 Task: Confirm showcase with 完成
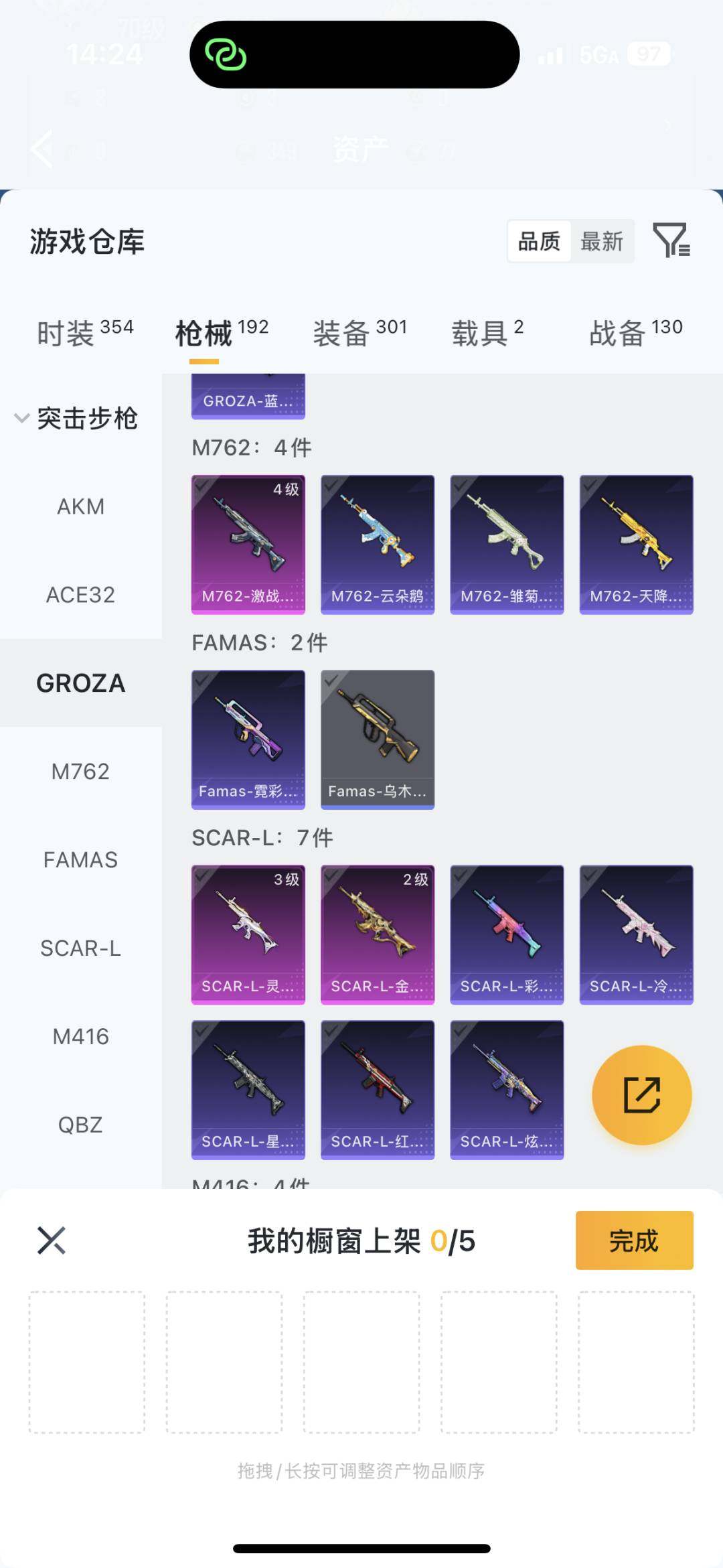click(x=634, y=1240)
